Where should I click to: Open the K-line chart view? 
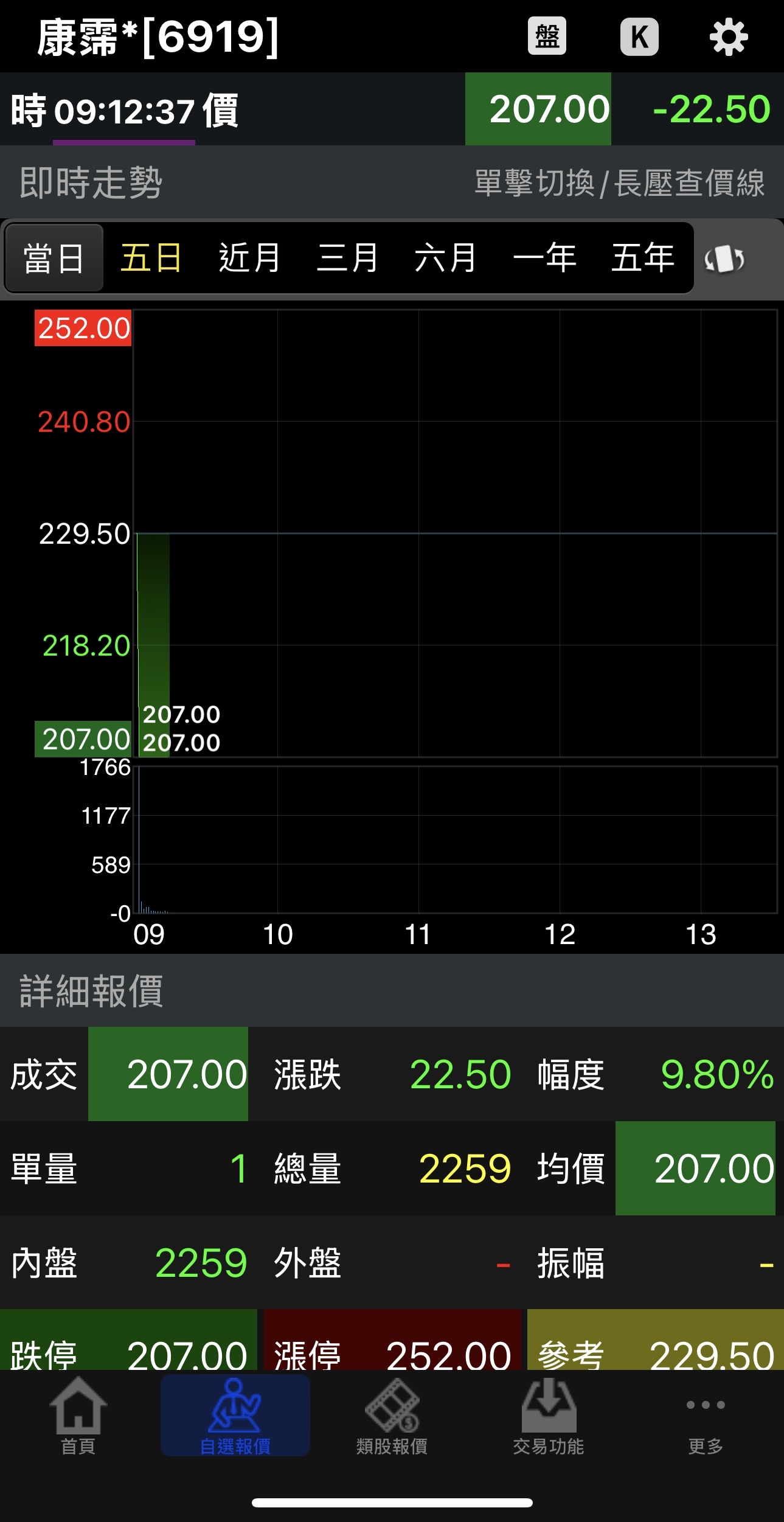[x=639, y=36]
